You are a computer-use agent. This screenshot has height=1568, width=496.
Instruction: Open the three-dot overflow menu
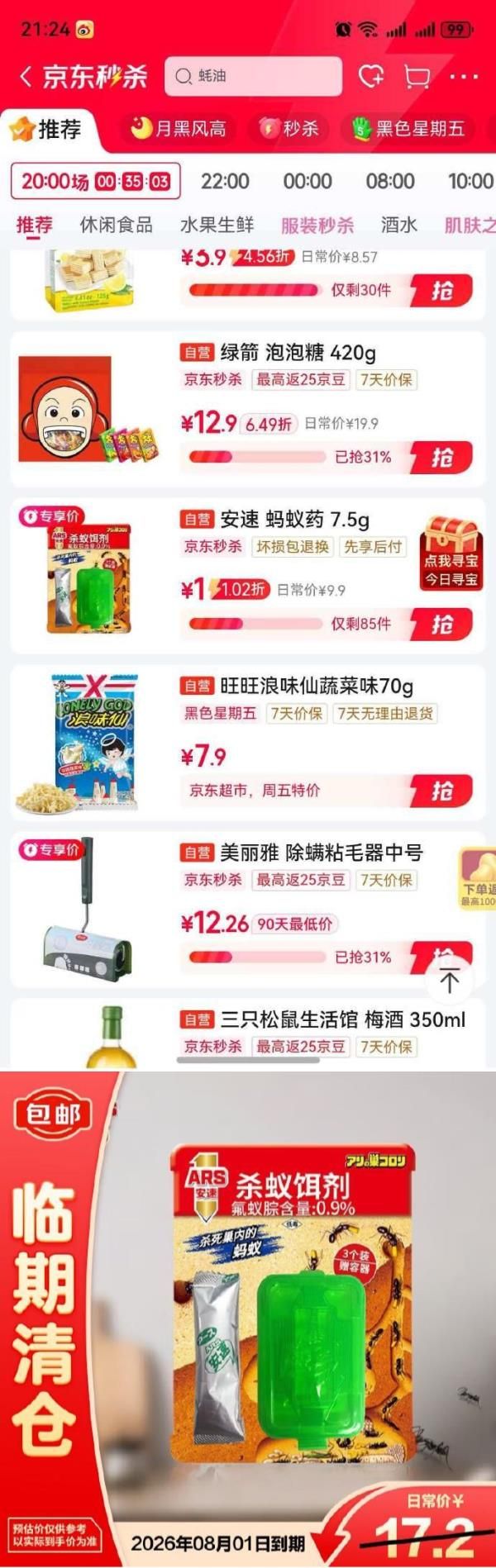[x=464, y=77]
